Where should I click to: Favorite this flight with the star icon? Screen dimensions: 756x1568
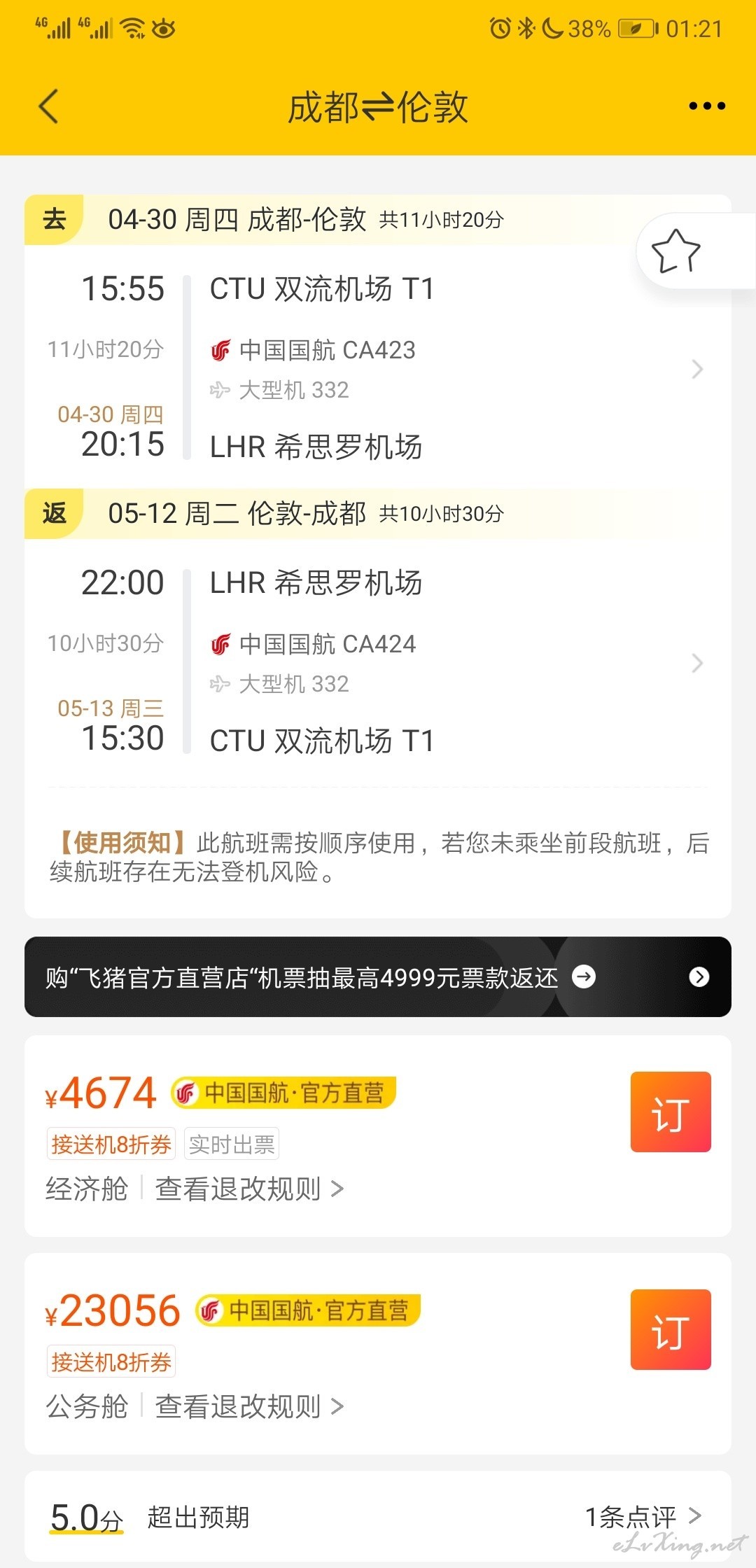click(x=675, y=251)
